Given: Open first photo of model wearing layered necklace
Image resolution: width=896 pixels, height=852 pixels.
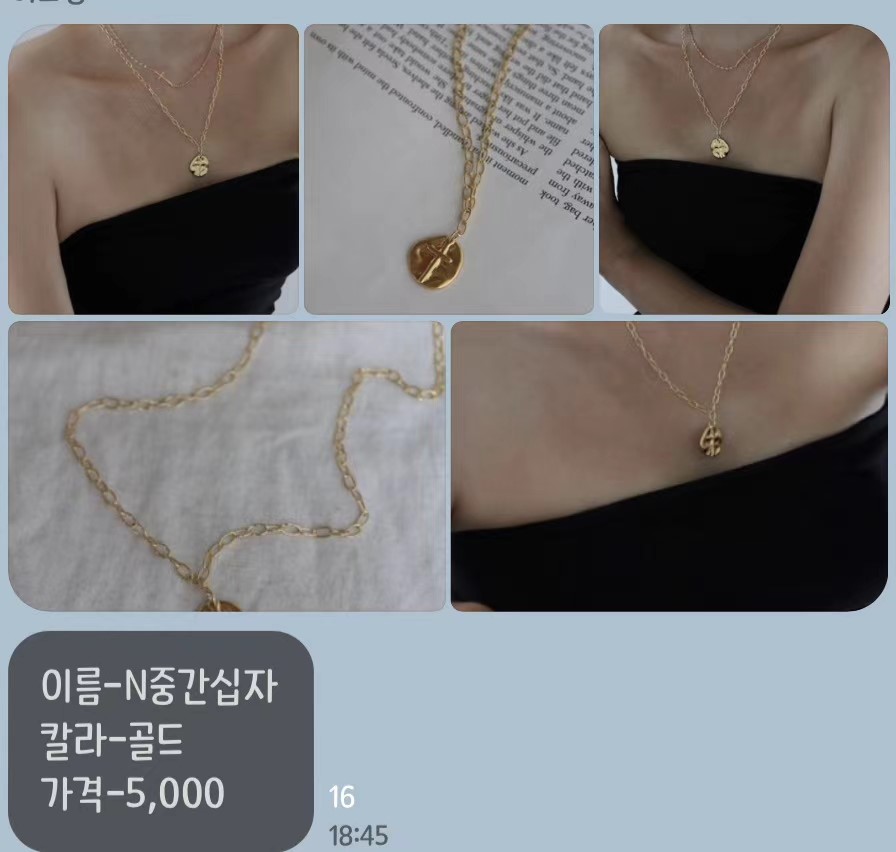Looking at the screenshot, I should 153,170.
